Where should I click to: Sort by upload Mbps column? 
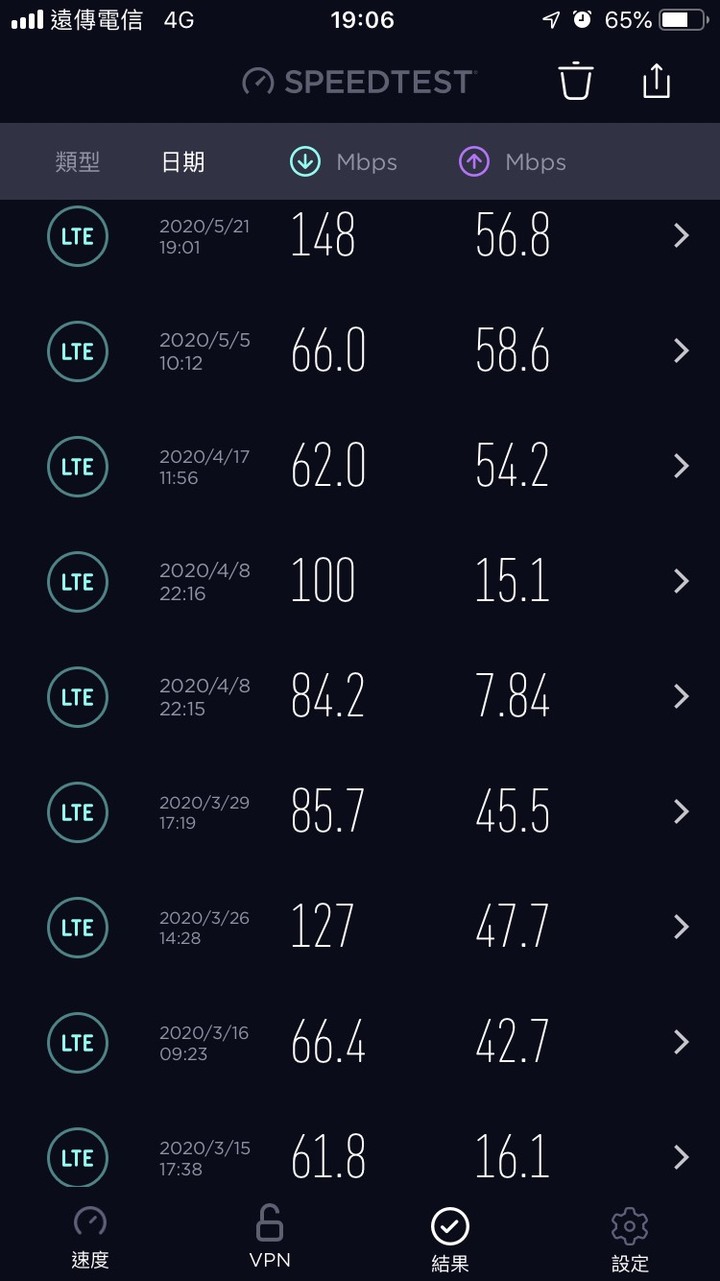tap(512, 162)
